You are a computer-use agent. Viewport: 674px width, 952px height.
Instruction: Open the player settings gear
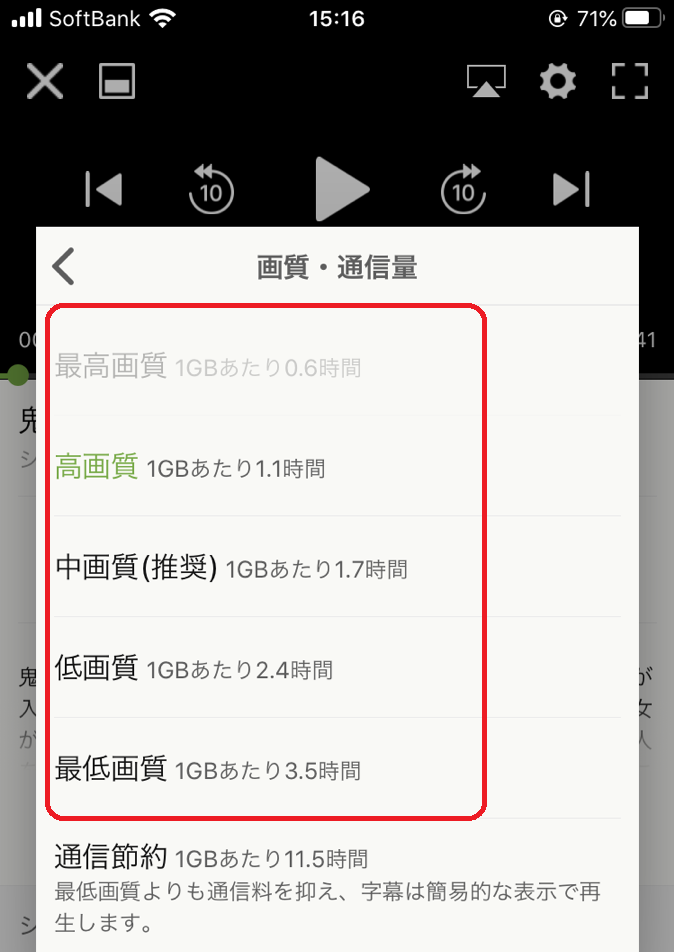[x=558, y=81]
